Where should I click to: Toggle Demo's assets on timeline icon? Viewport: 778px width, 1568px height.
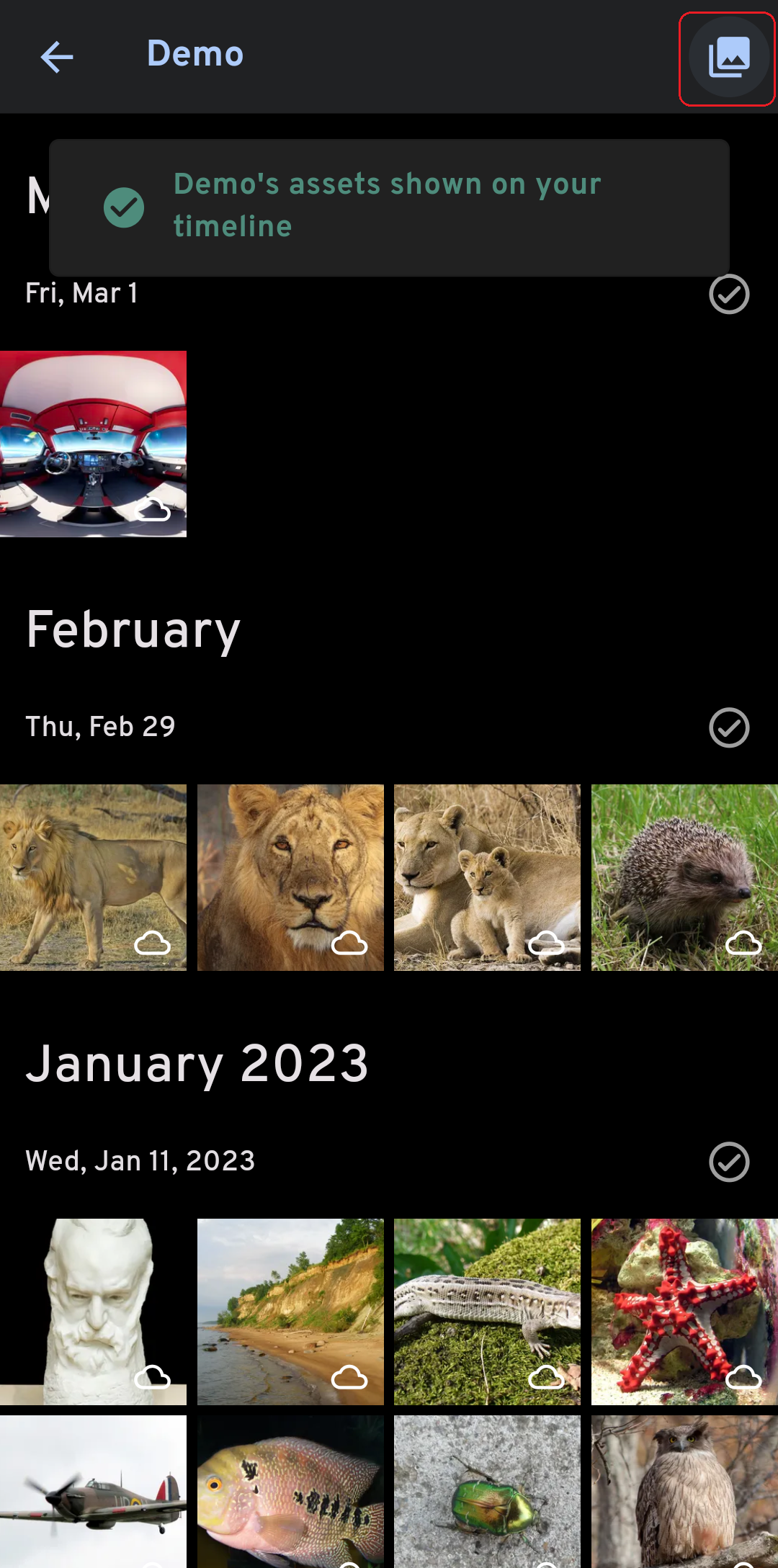click(x=728, y=58)
